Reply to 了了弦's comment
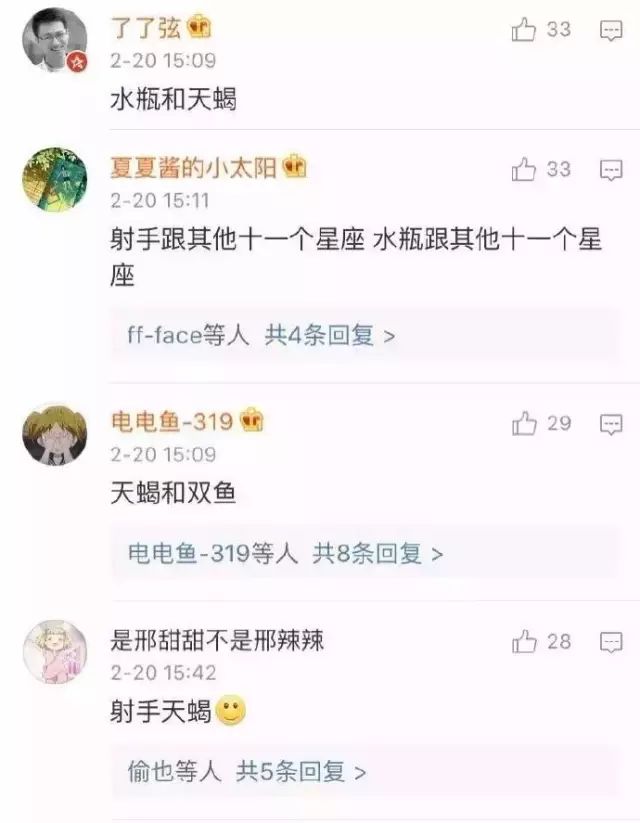This screenshot has height=823, width=640. (x=611, y=31)
